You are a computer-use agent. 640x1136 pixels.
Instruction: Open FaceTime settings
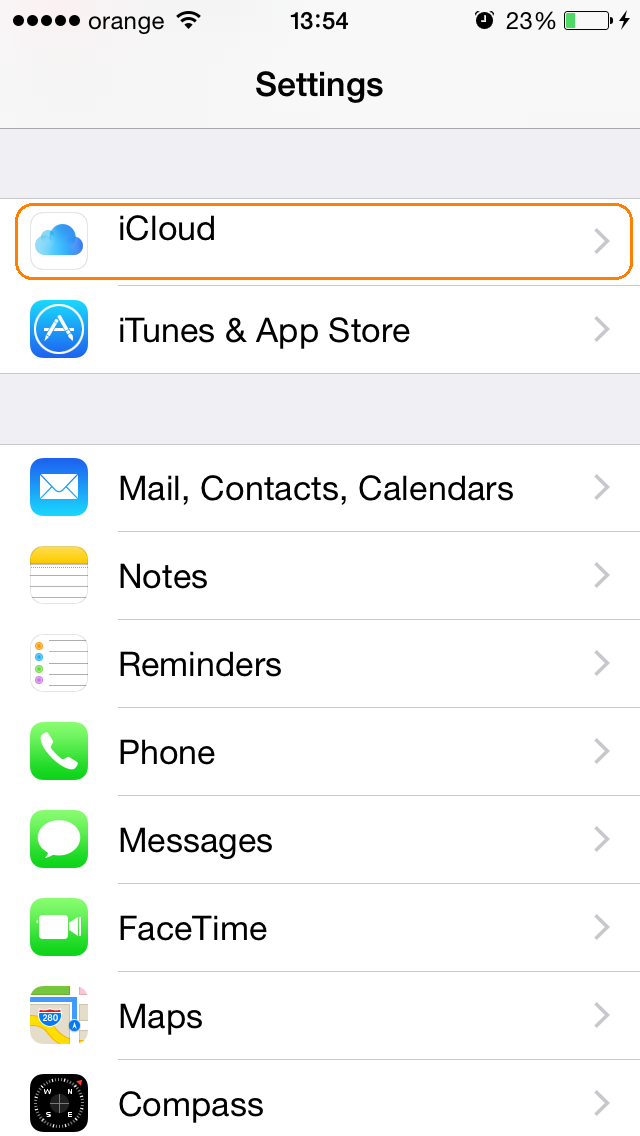click(320, 928)
